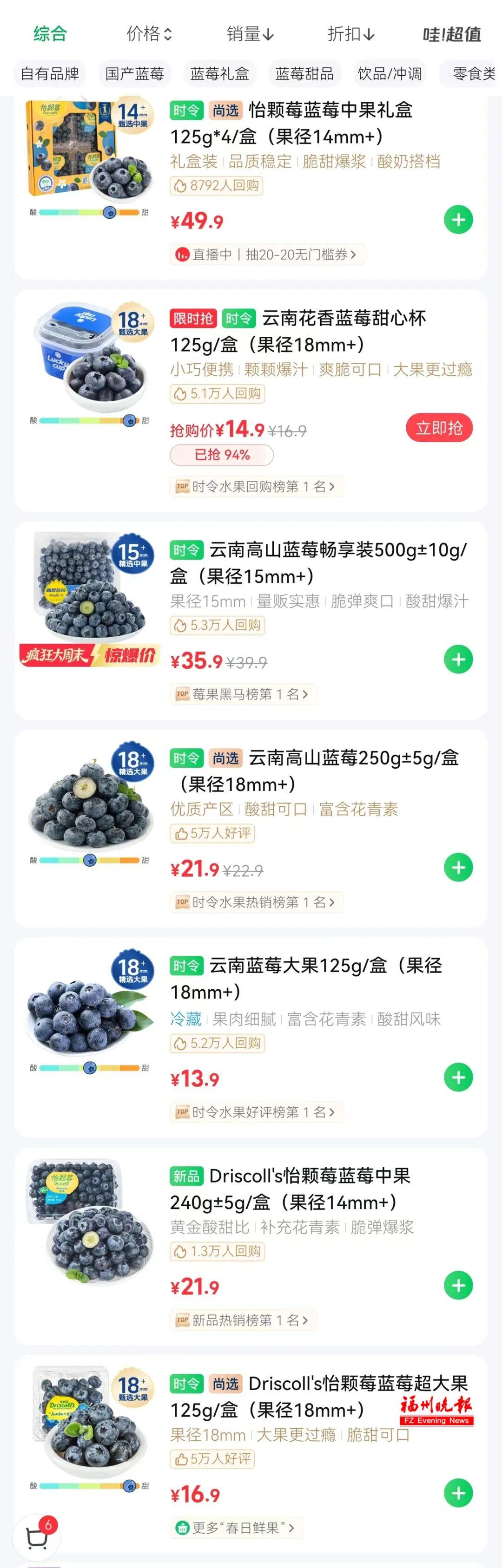Add 怡颗莓蓝莓中果礼盒 to cart

tap(458, 220)
